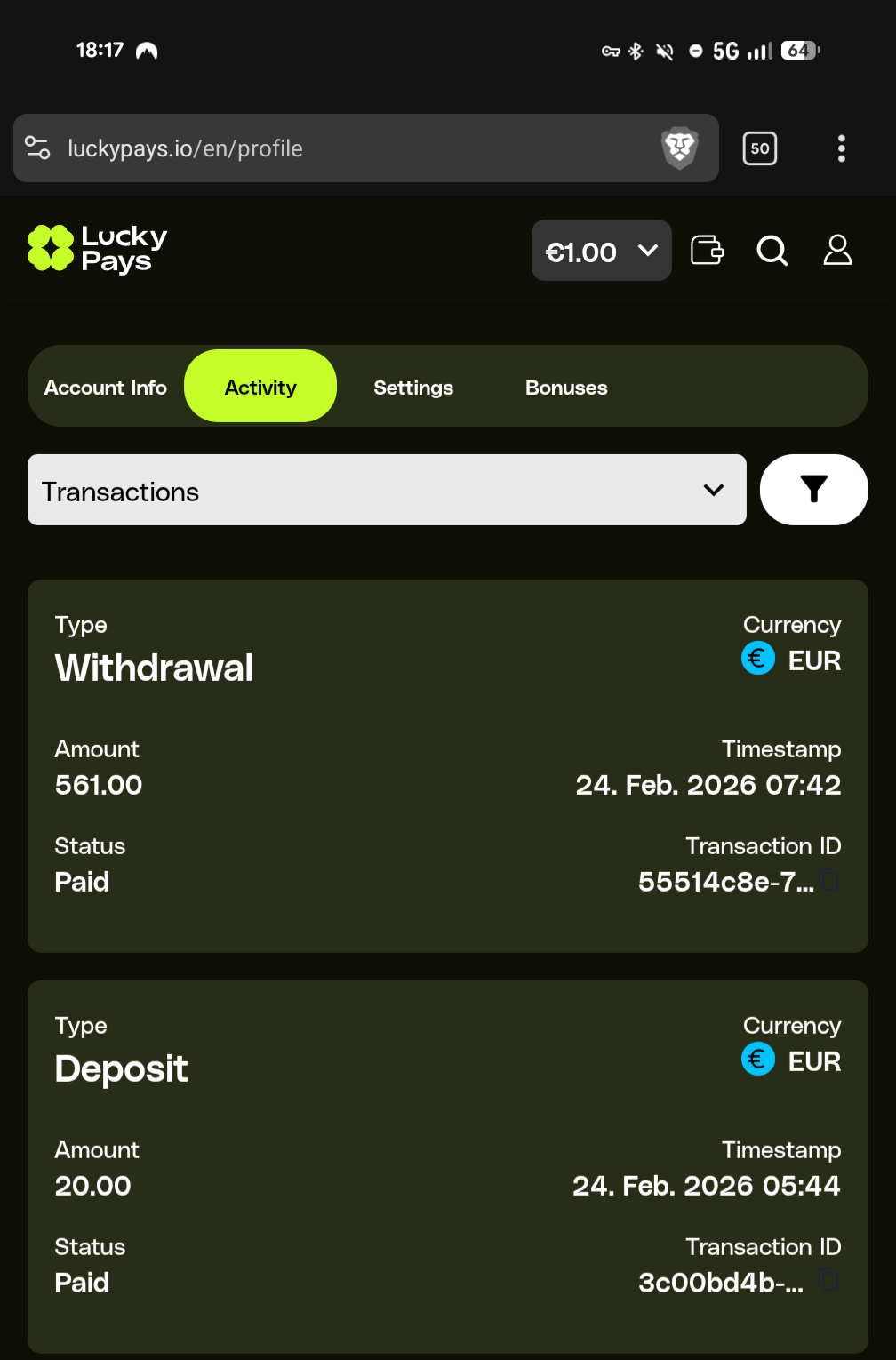Copy the Withdrawal transaction ID

click(x=828, y=881)
